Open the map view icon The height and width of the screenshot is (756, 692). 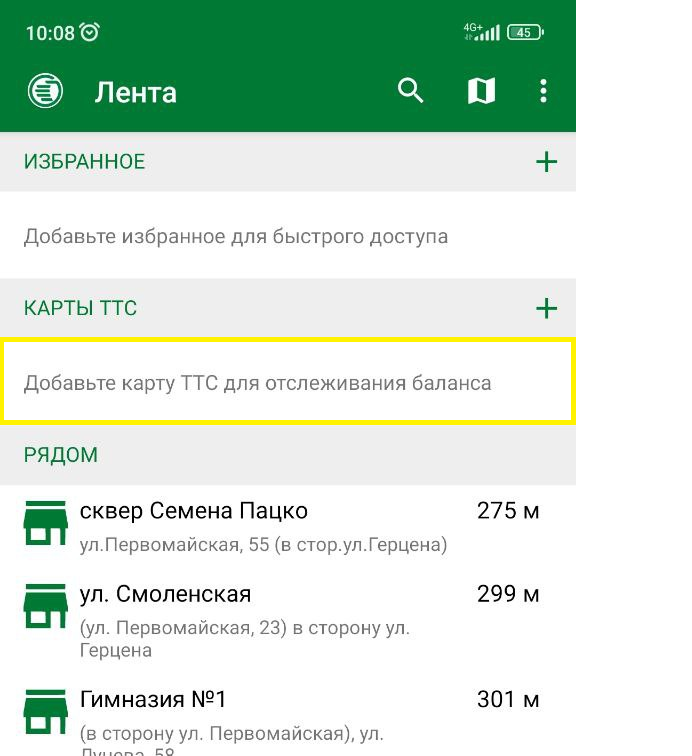(481, 91)
